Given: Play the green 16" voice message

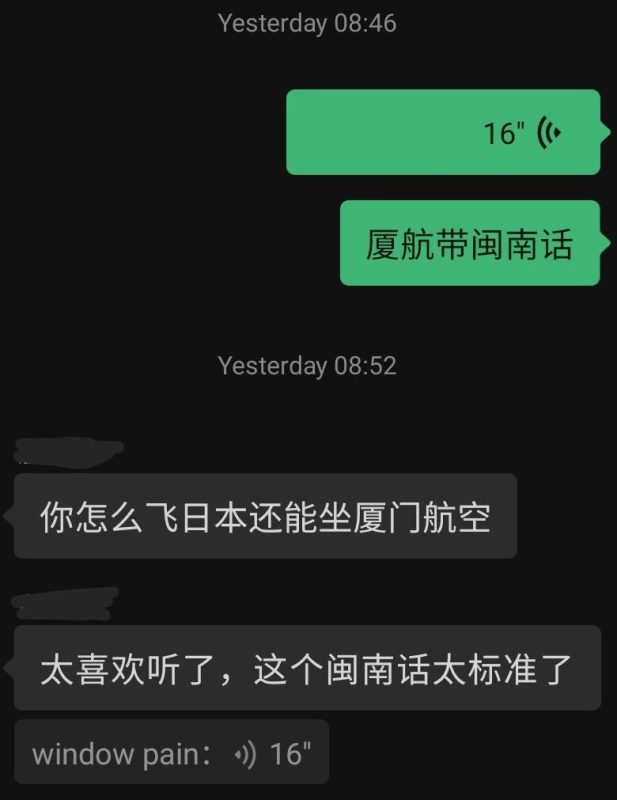Looking at the screenshot, I should pyautogui.click(x=444, y=132).
